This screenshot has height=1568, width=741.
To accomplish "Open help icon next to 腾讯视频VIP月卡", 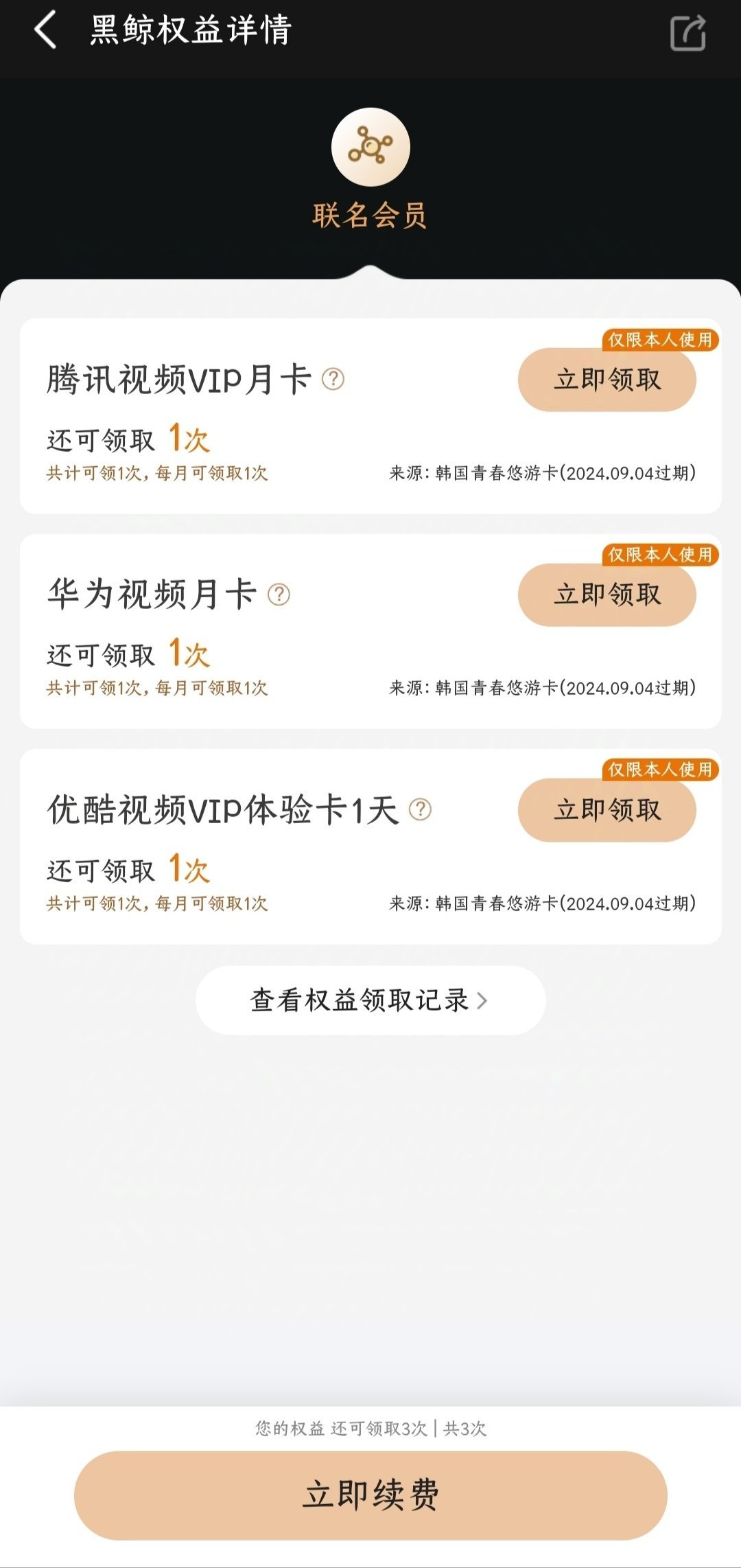I will click(333, 379).
